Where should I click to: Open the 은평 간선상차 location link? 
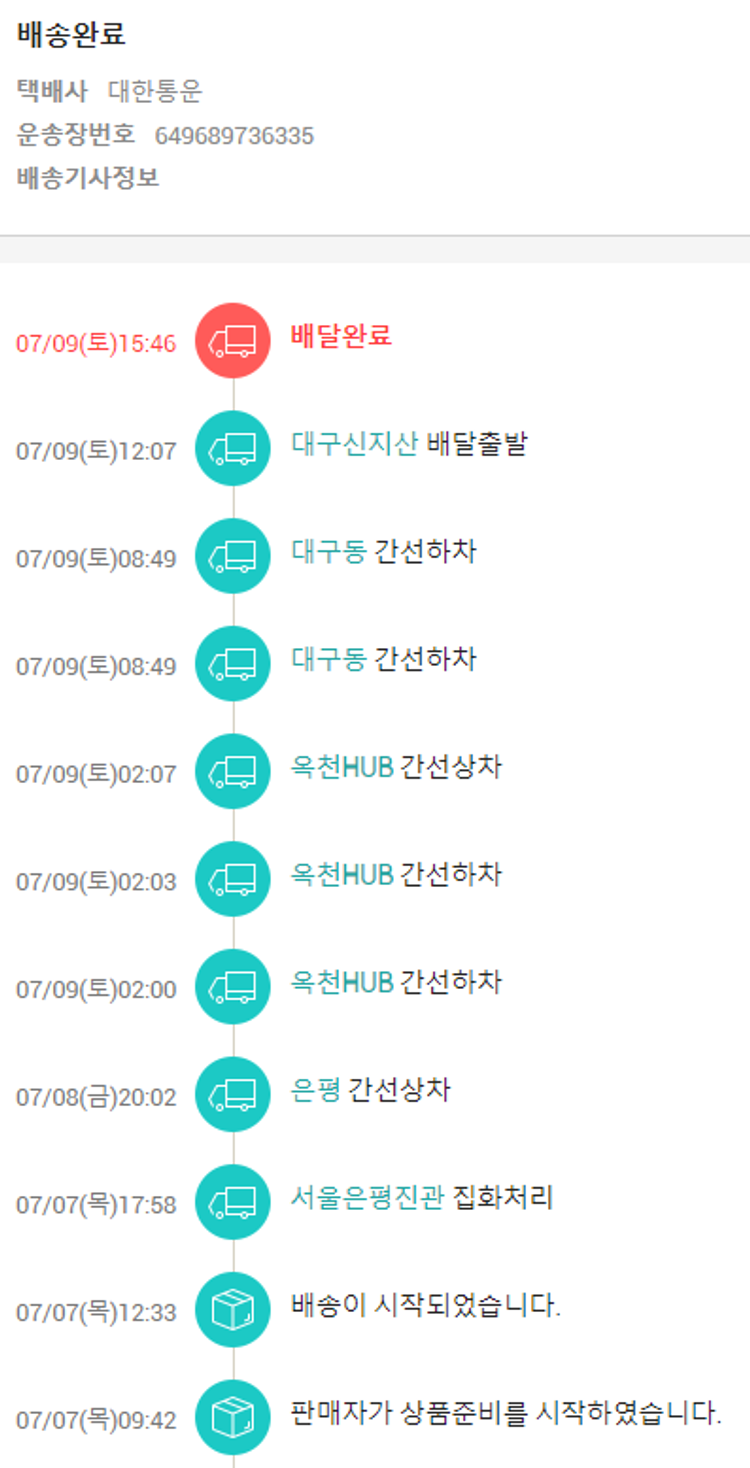(315, 1090)
